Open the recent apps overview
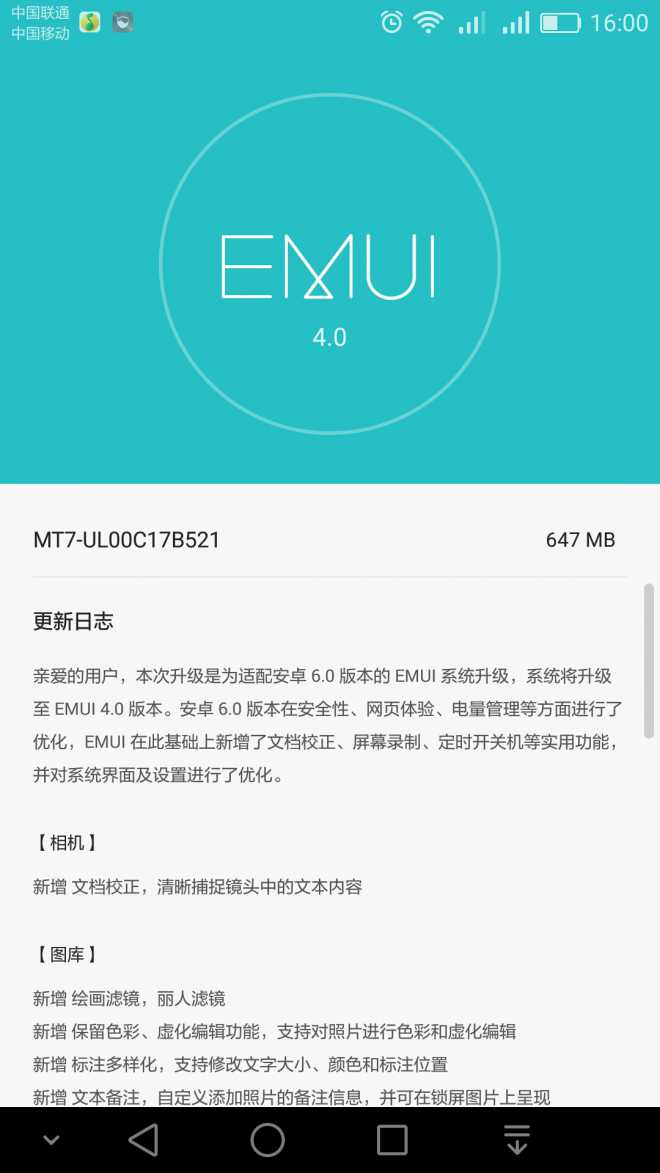Image resolution: width=660 pixels, height=1173 pixels. [x=392, y=1139]
